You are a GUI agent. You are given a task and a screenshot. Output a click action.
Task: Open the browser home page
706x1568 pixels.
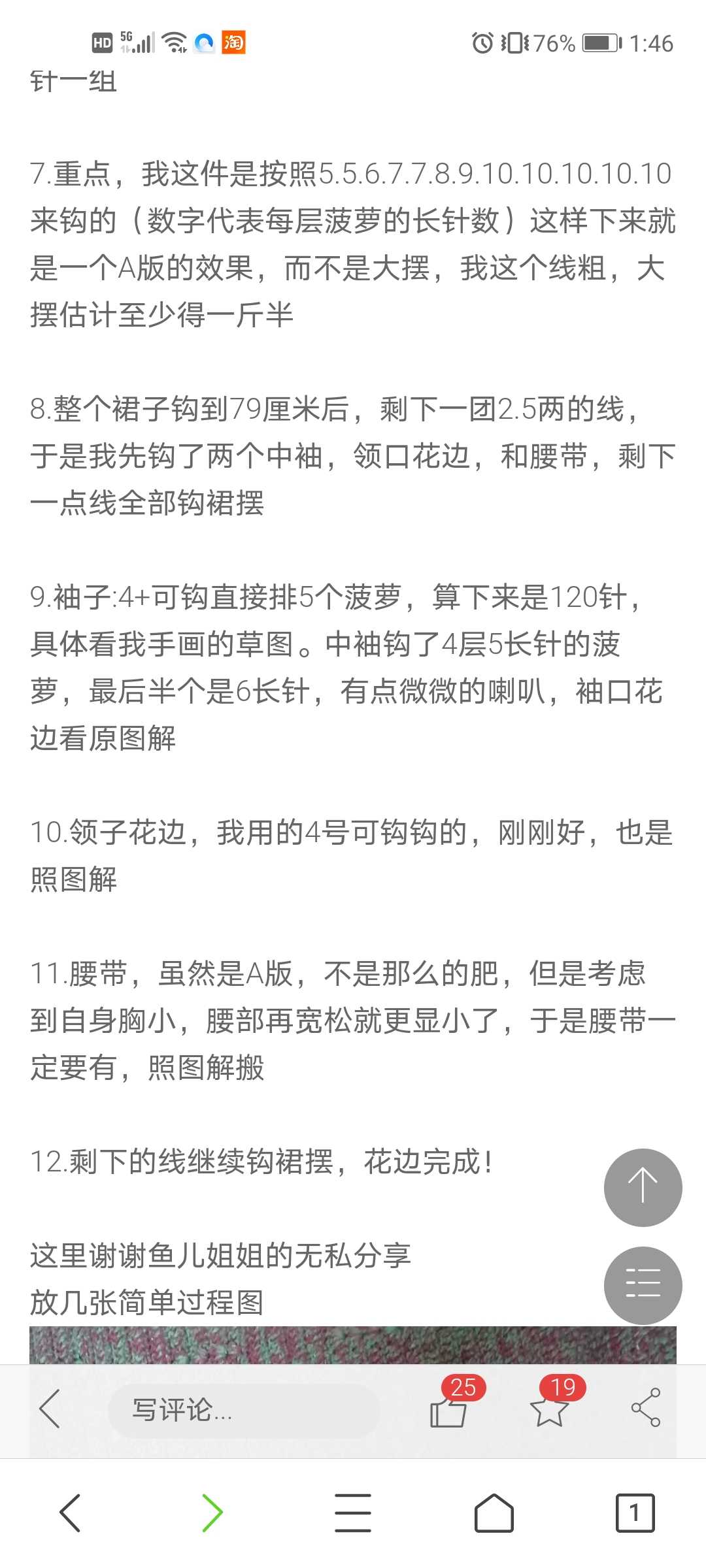click(x=494, y=1512)
